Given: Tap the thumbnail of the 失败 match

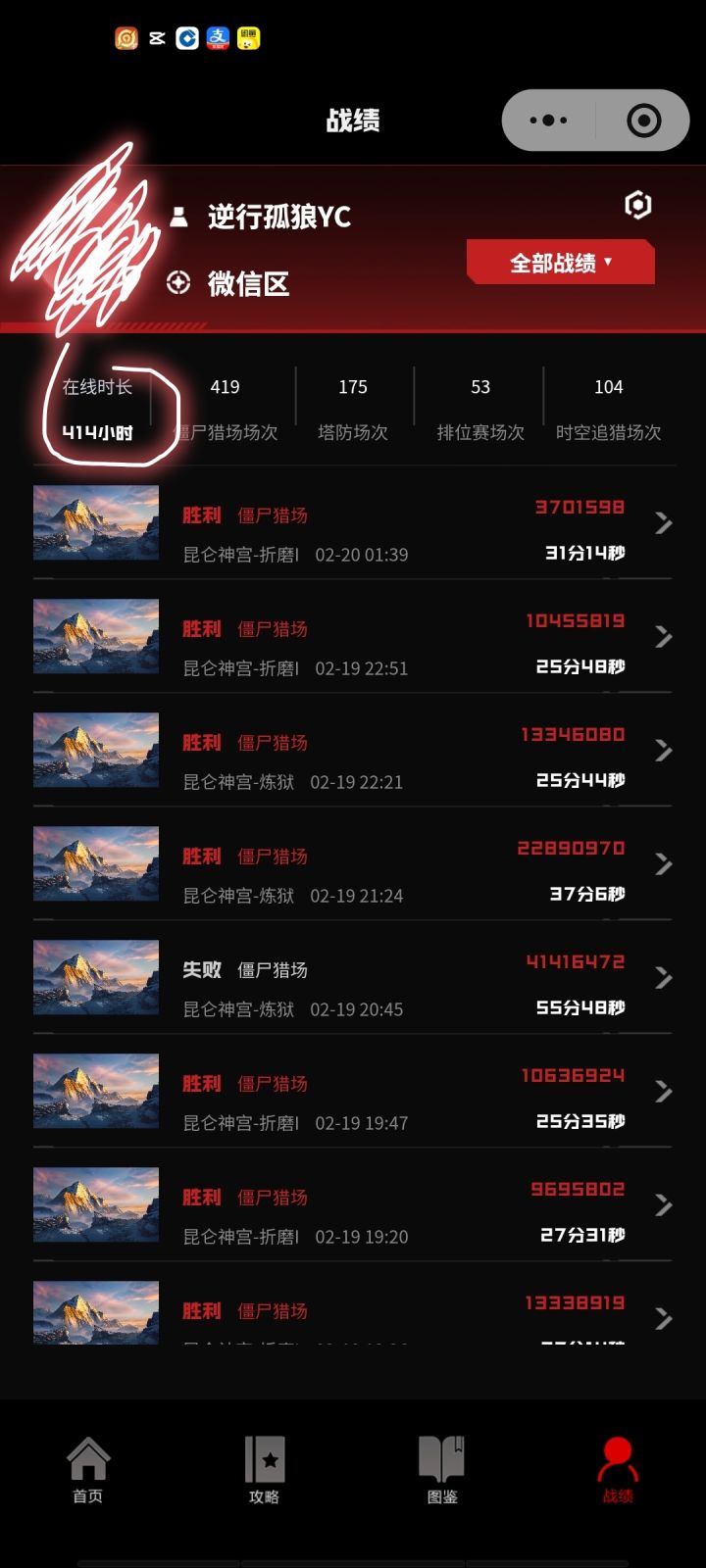Looking at the screenshot, I should point(95,977).
